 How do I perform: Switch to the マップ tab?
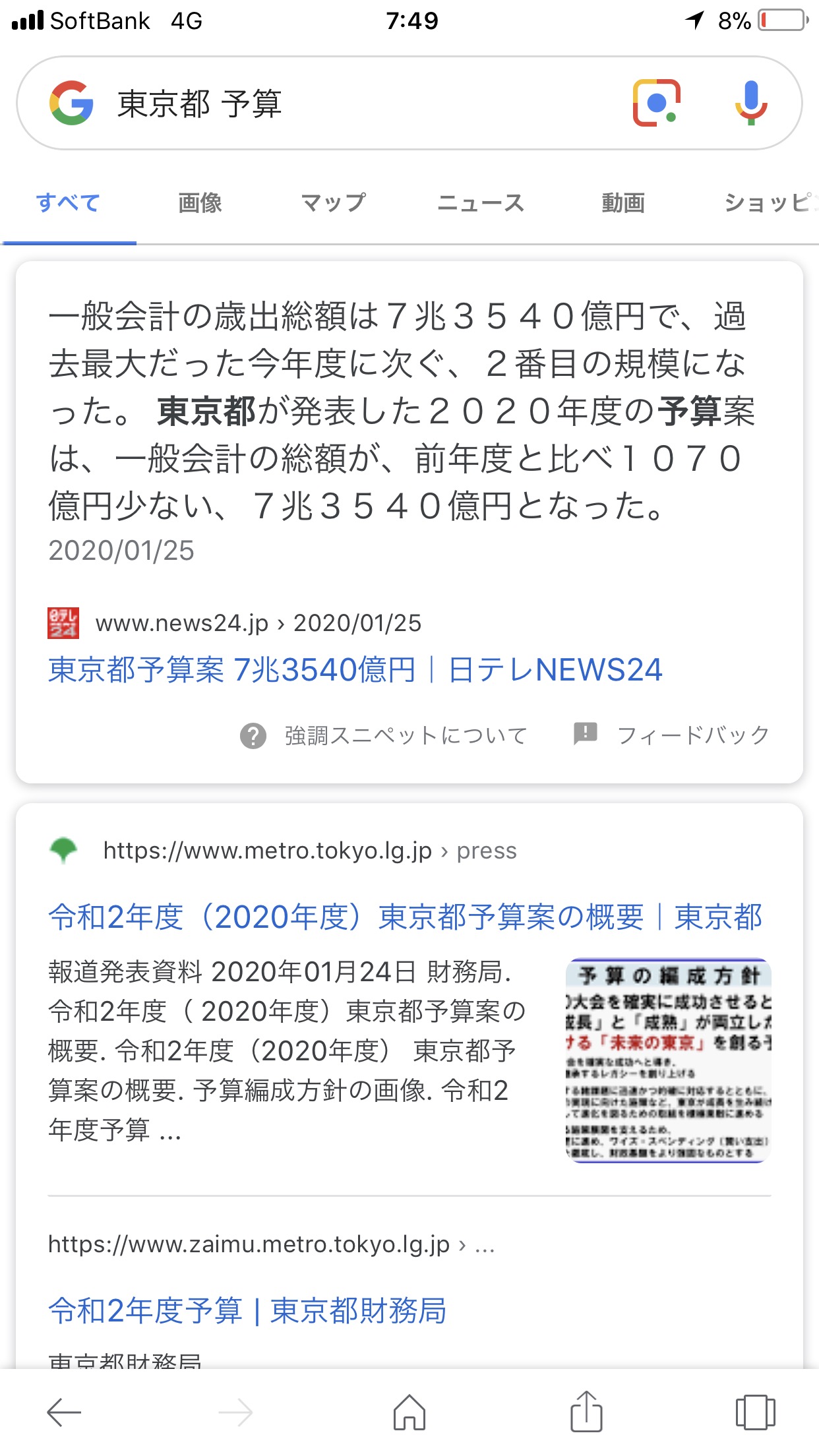pyautogui.click(x=333, y=203)
